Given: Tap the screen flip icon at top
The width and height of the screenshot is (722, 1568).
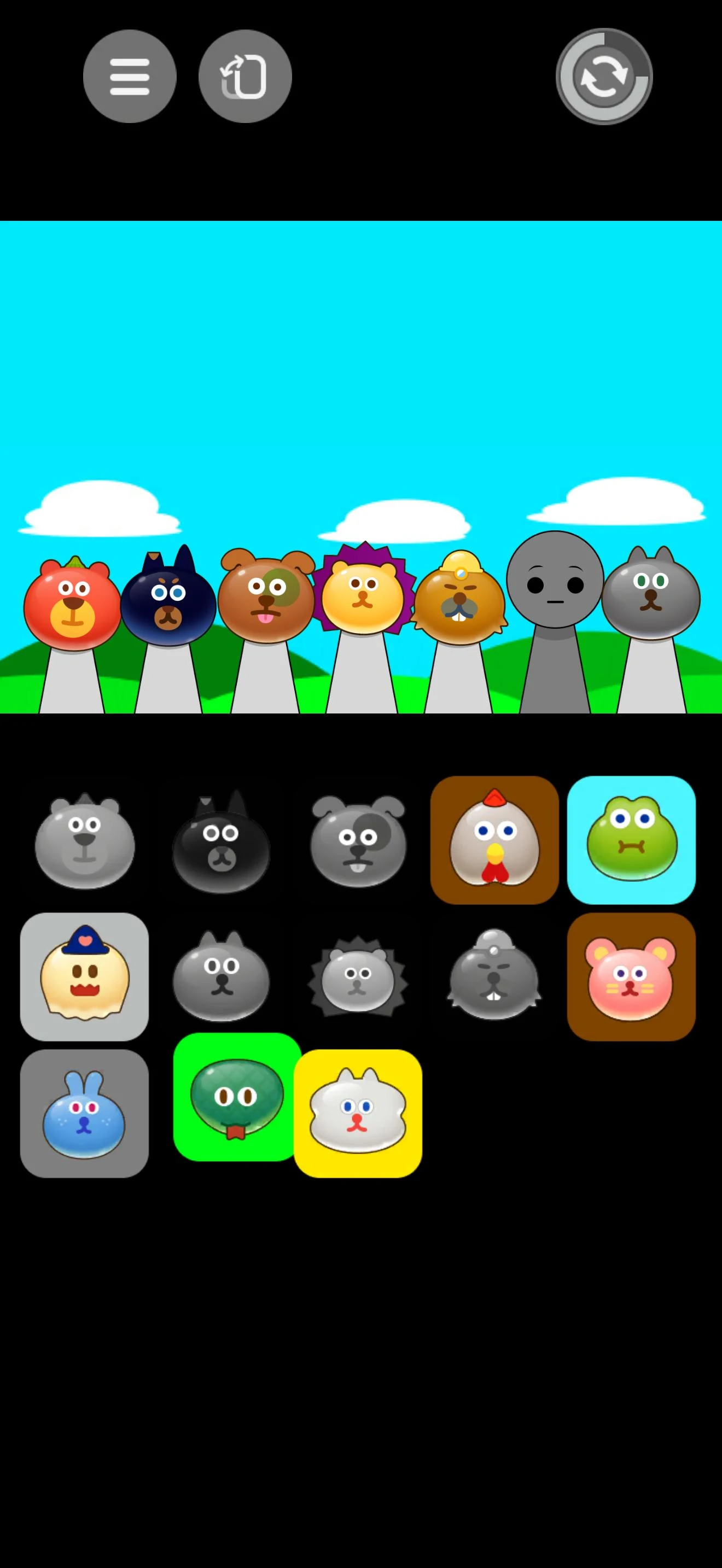Looking at the screenshot, I should (243, 76).
